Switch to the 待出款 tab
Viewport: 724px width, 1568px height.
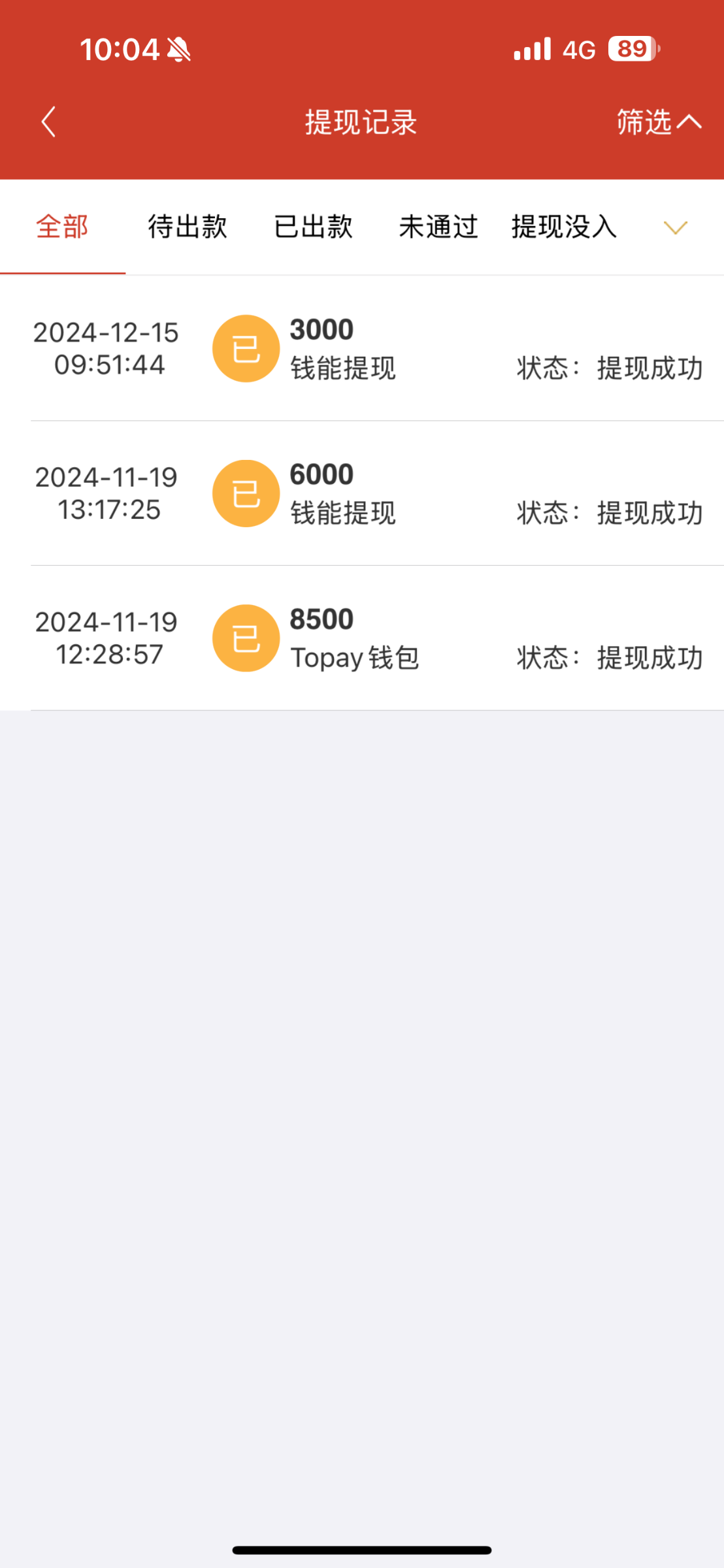188,227
